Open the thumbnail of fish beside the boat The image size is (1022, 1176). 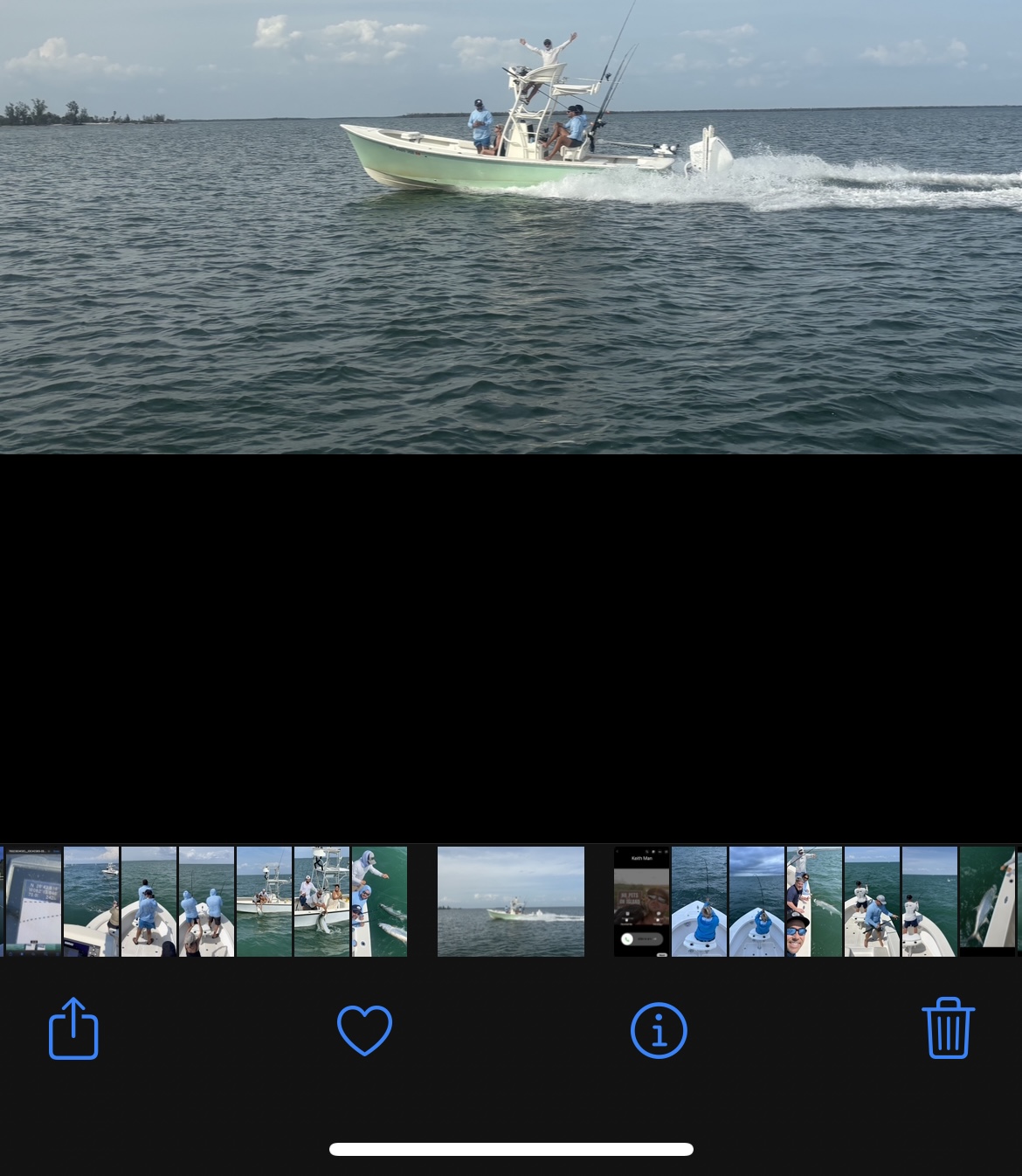(x=987, y=901)
